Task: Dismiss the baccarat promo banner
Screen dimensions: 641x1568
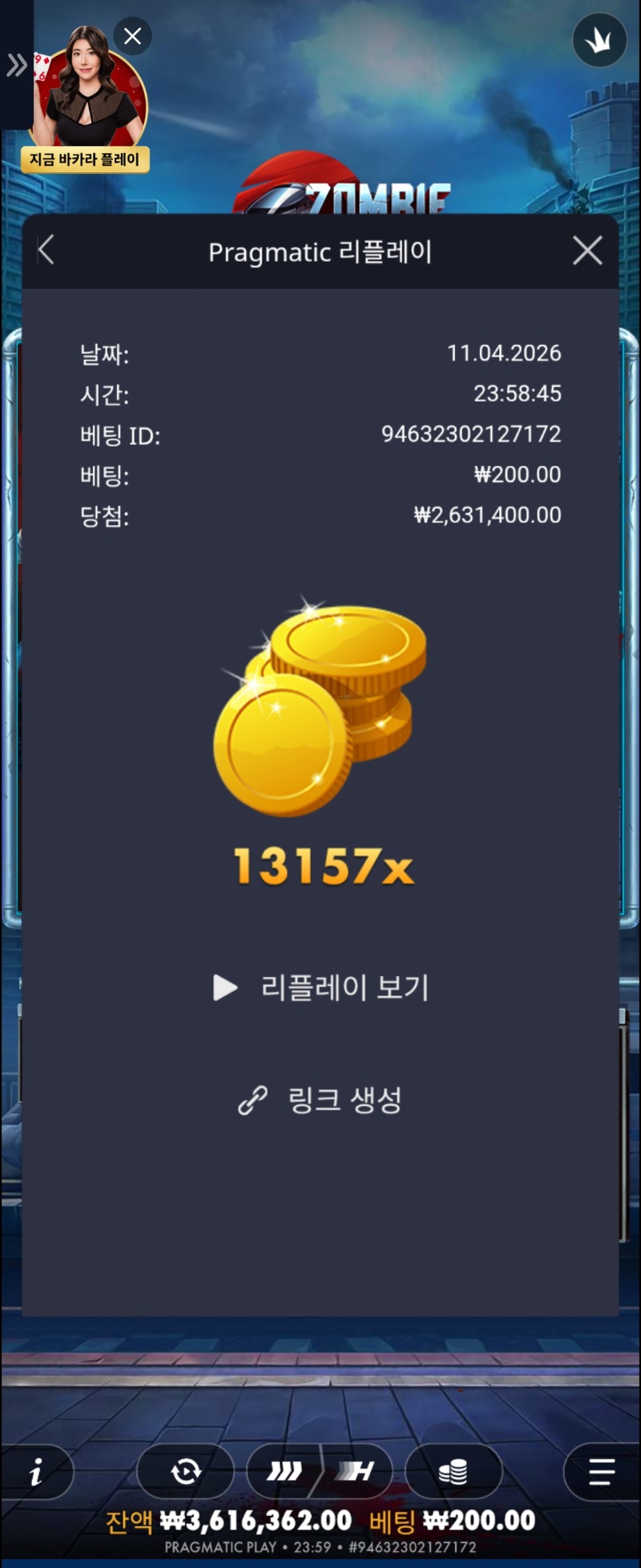Action: click(x=133, y=36)
